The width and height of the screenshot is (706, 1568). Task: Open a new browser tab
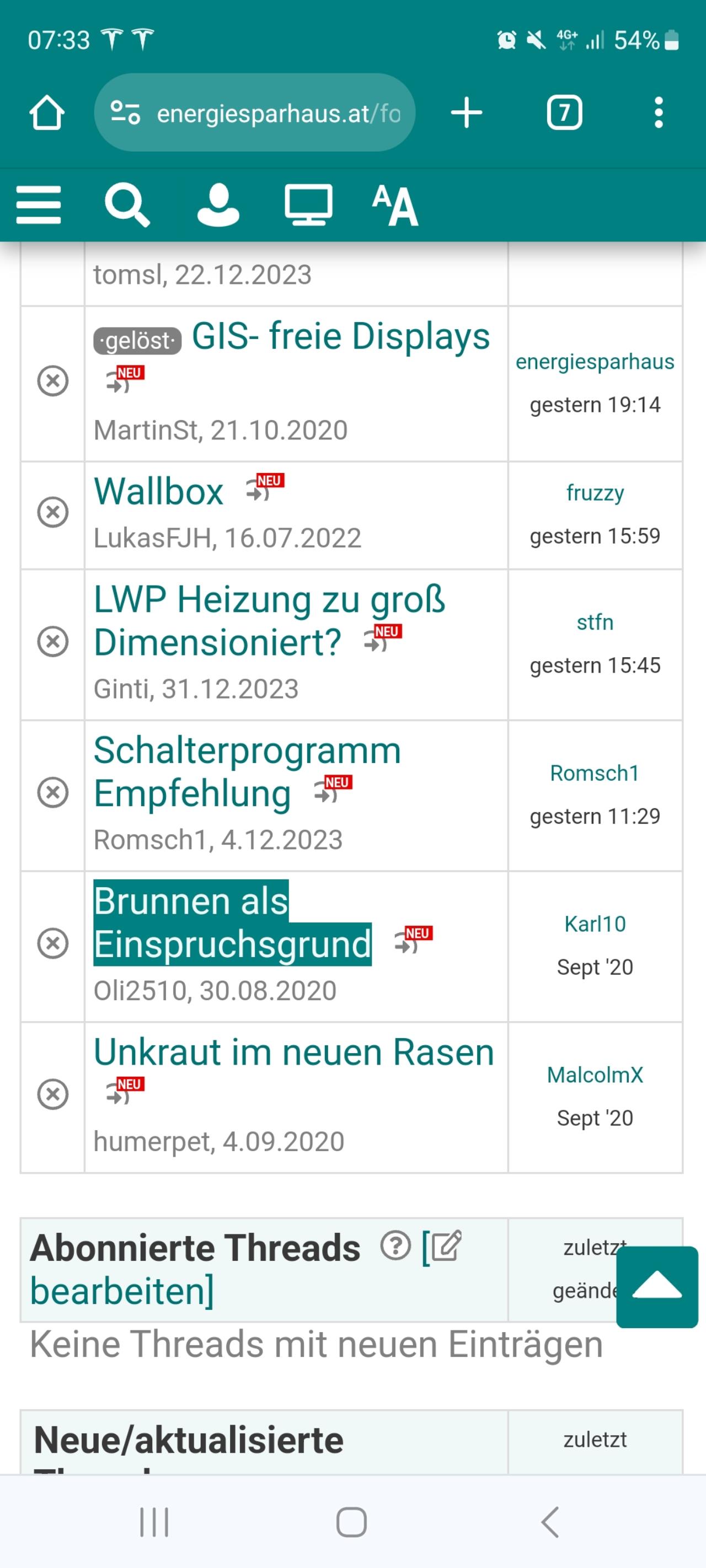467,113
